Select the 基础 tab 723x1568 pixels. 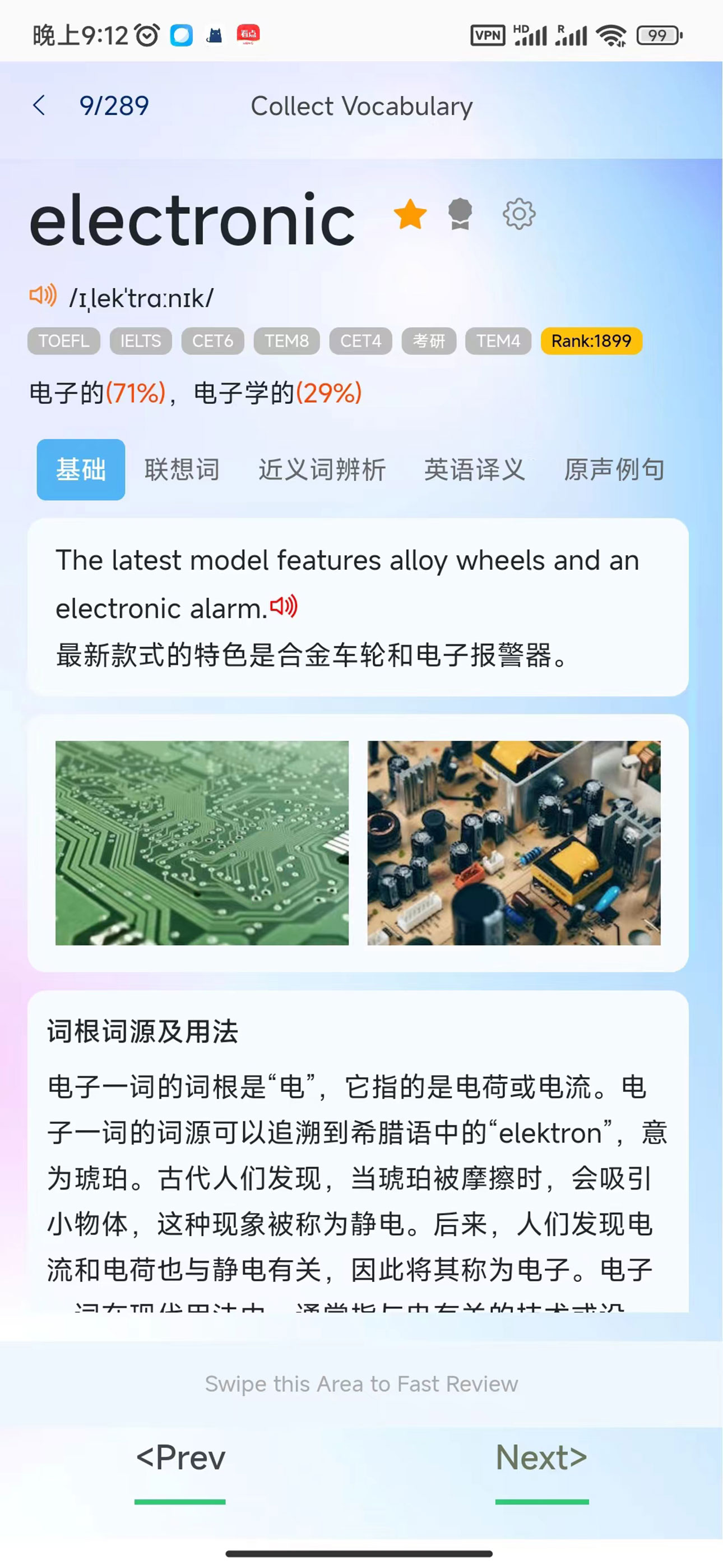pos(81,470)
